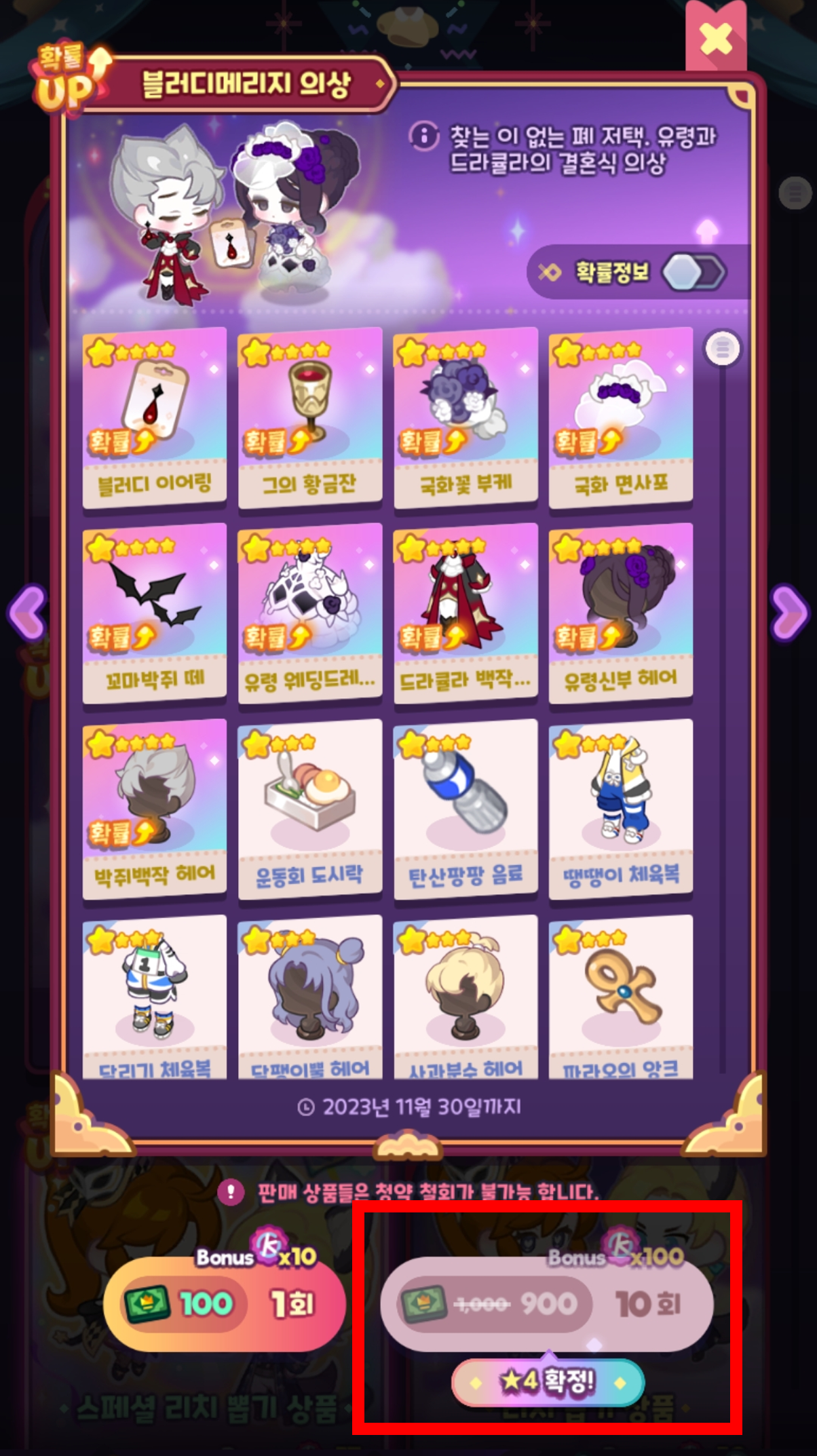
Task: Open the 유령 웨딩드레스 item card
Action: click(x=310, y=613)
